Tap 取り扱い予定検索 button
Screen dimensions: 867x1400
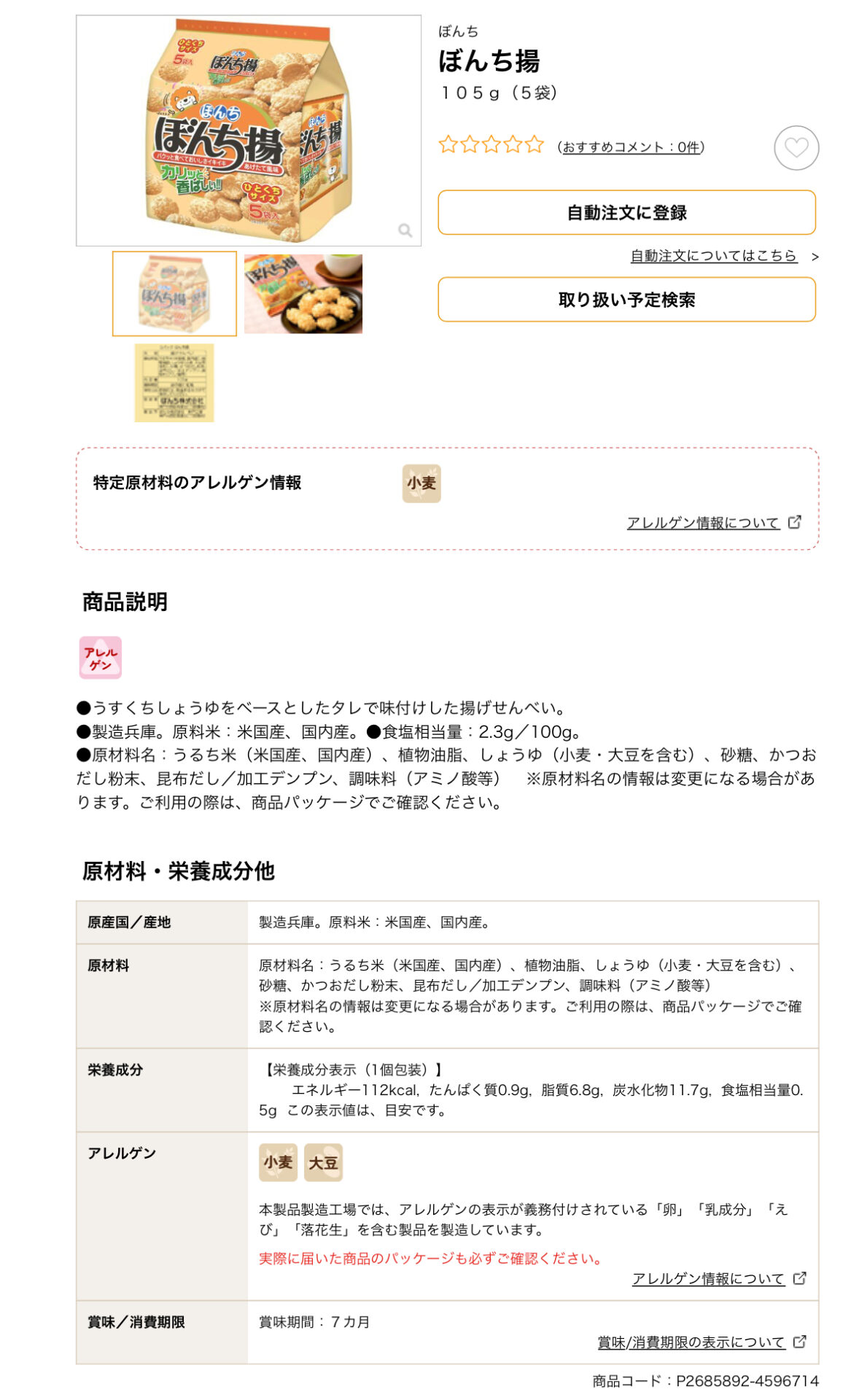coord(626,300)
